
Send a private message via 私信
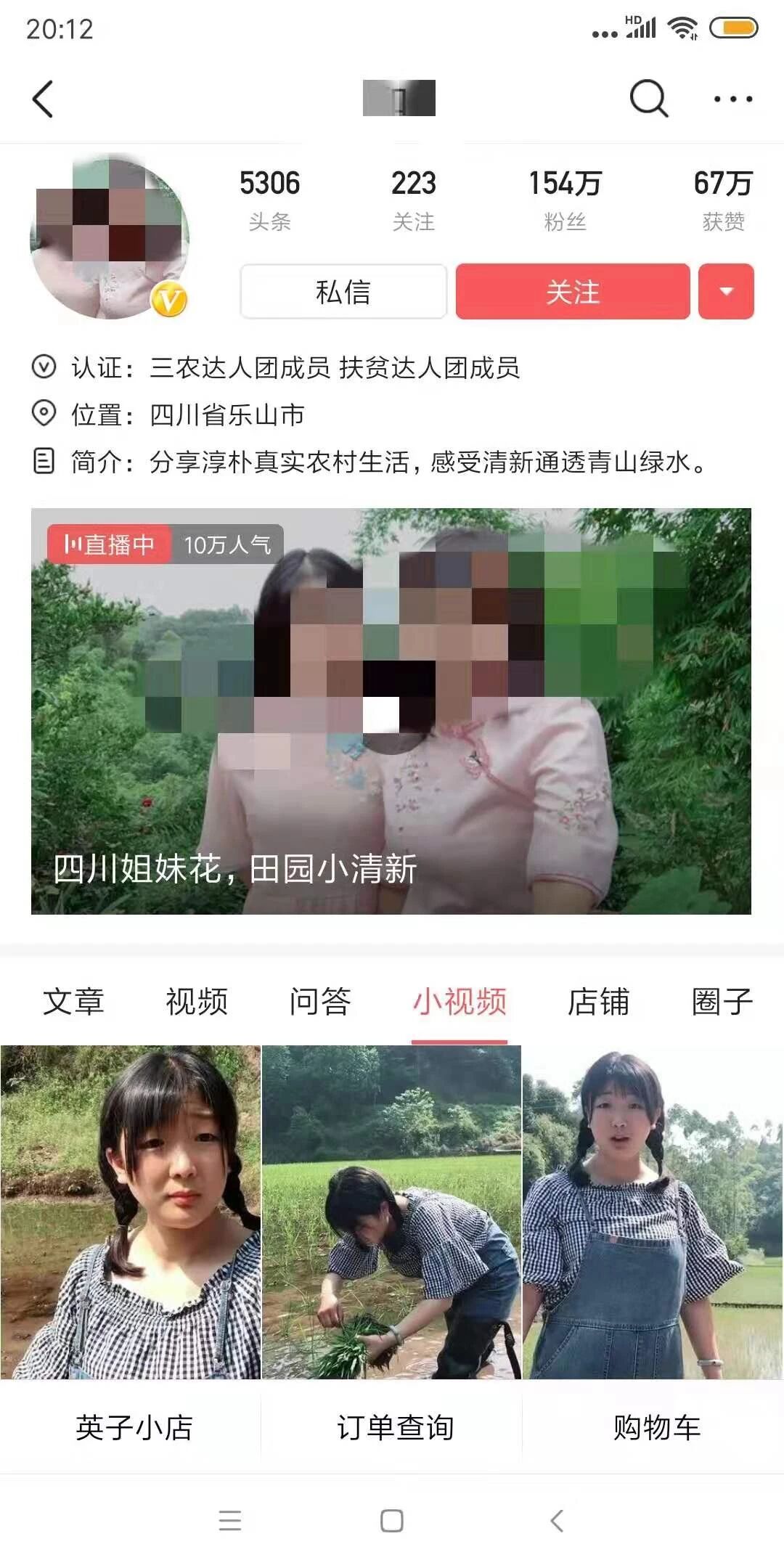tap(343, 292)
